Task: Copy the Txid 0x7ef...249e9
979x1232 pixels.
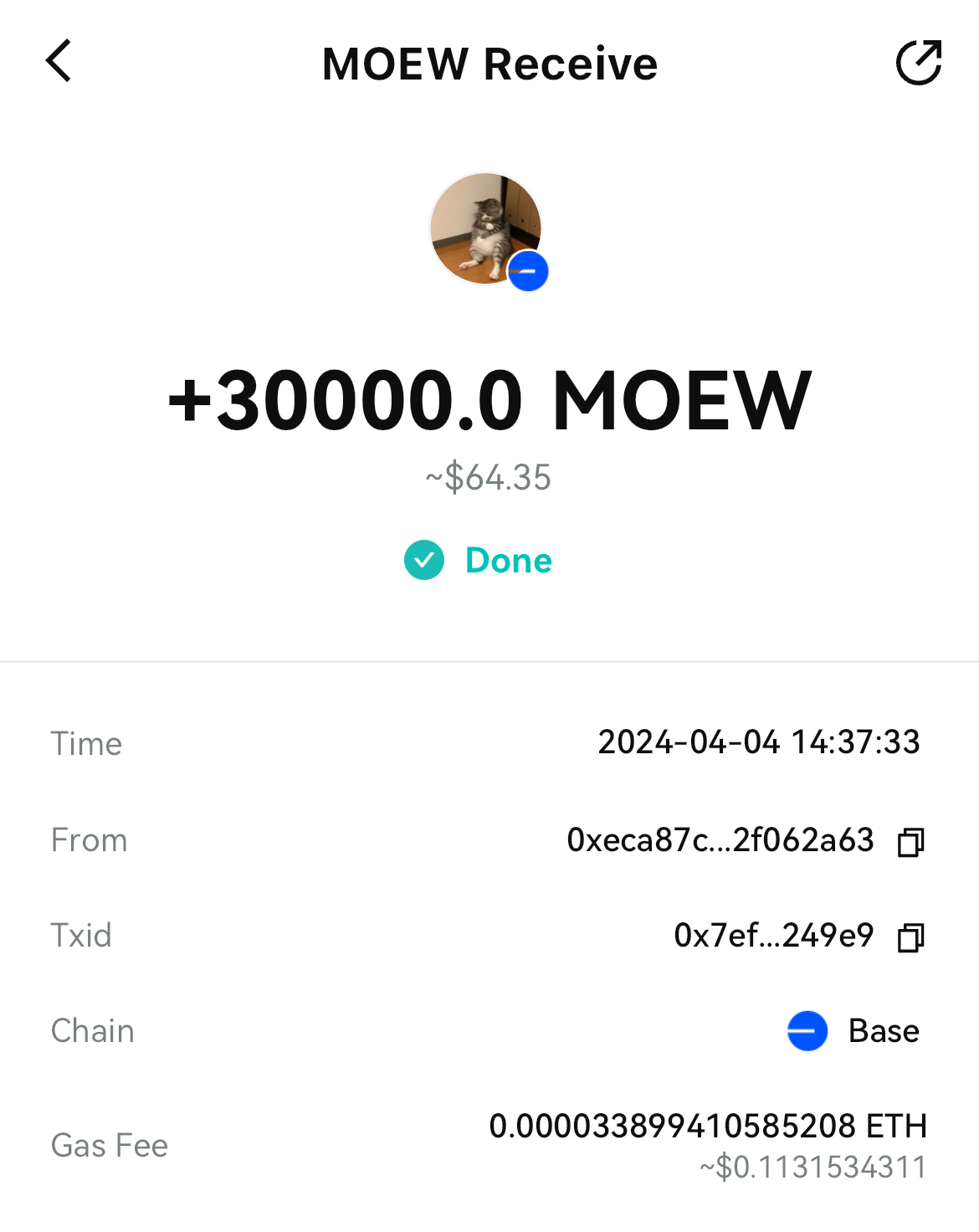Action: click(x=910, y=937)
